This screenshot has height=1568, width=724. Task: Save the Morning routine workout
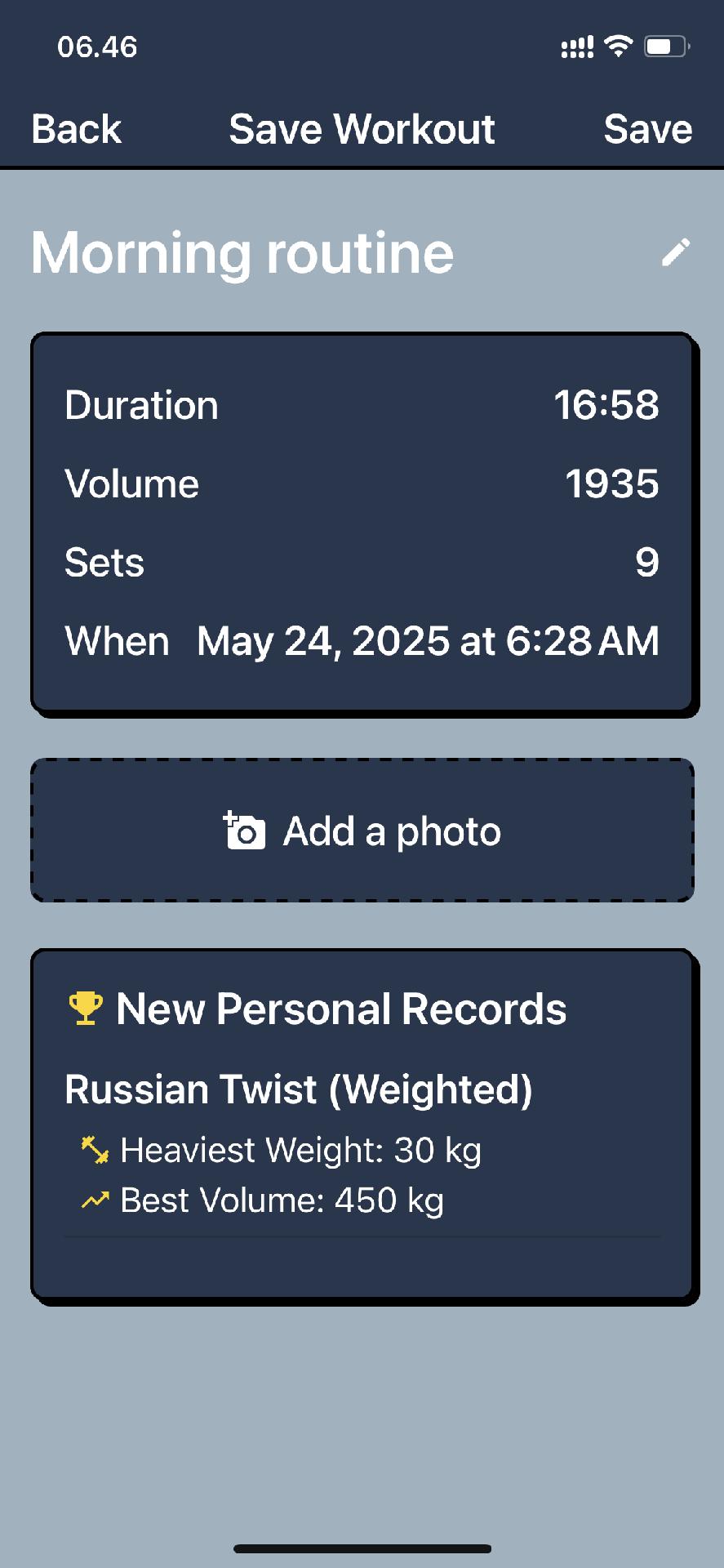(647, 129)
